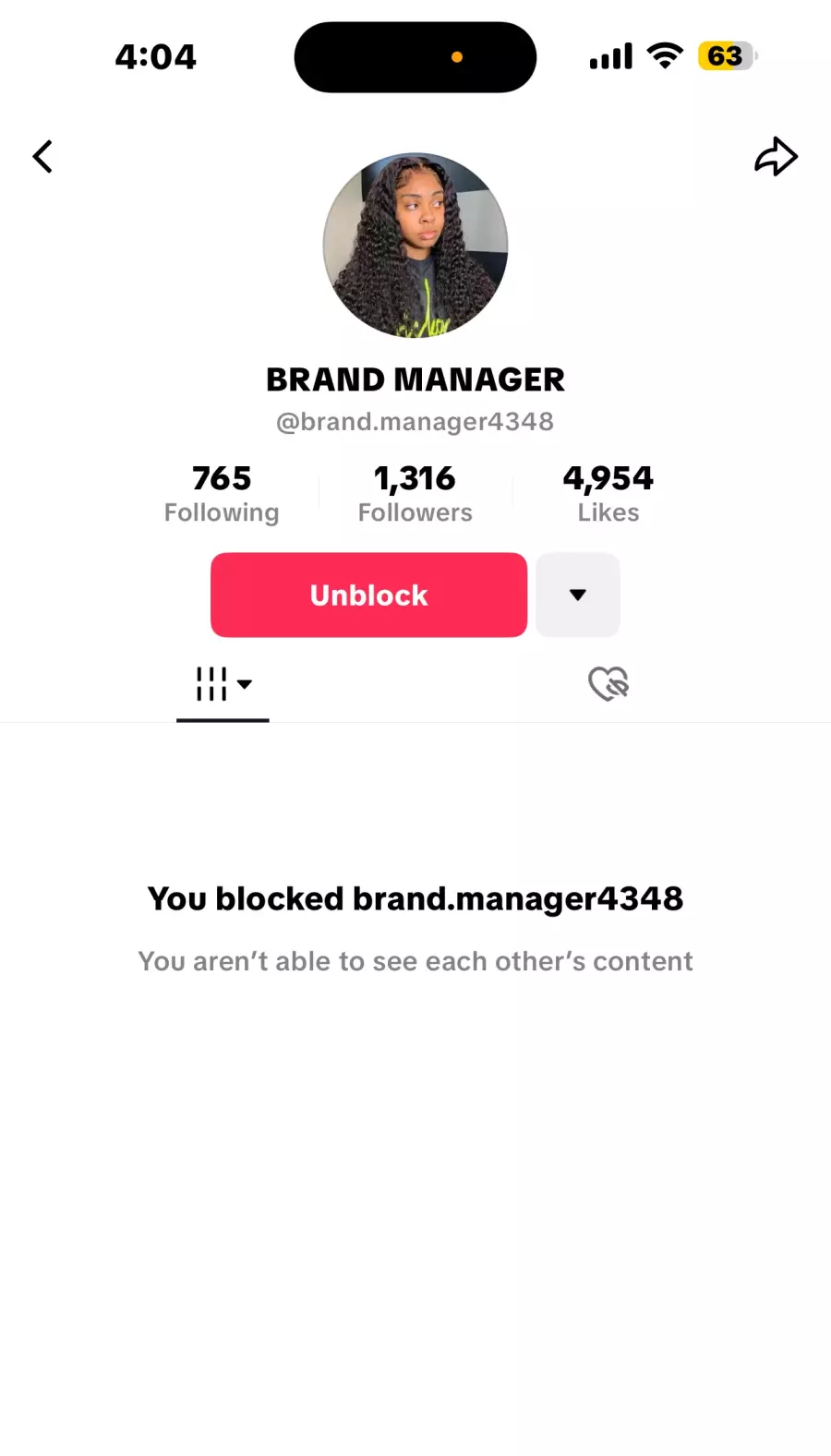View BRAND MANAGER's profile picture
831x1456 pixels.
click(415, 246)
